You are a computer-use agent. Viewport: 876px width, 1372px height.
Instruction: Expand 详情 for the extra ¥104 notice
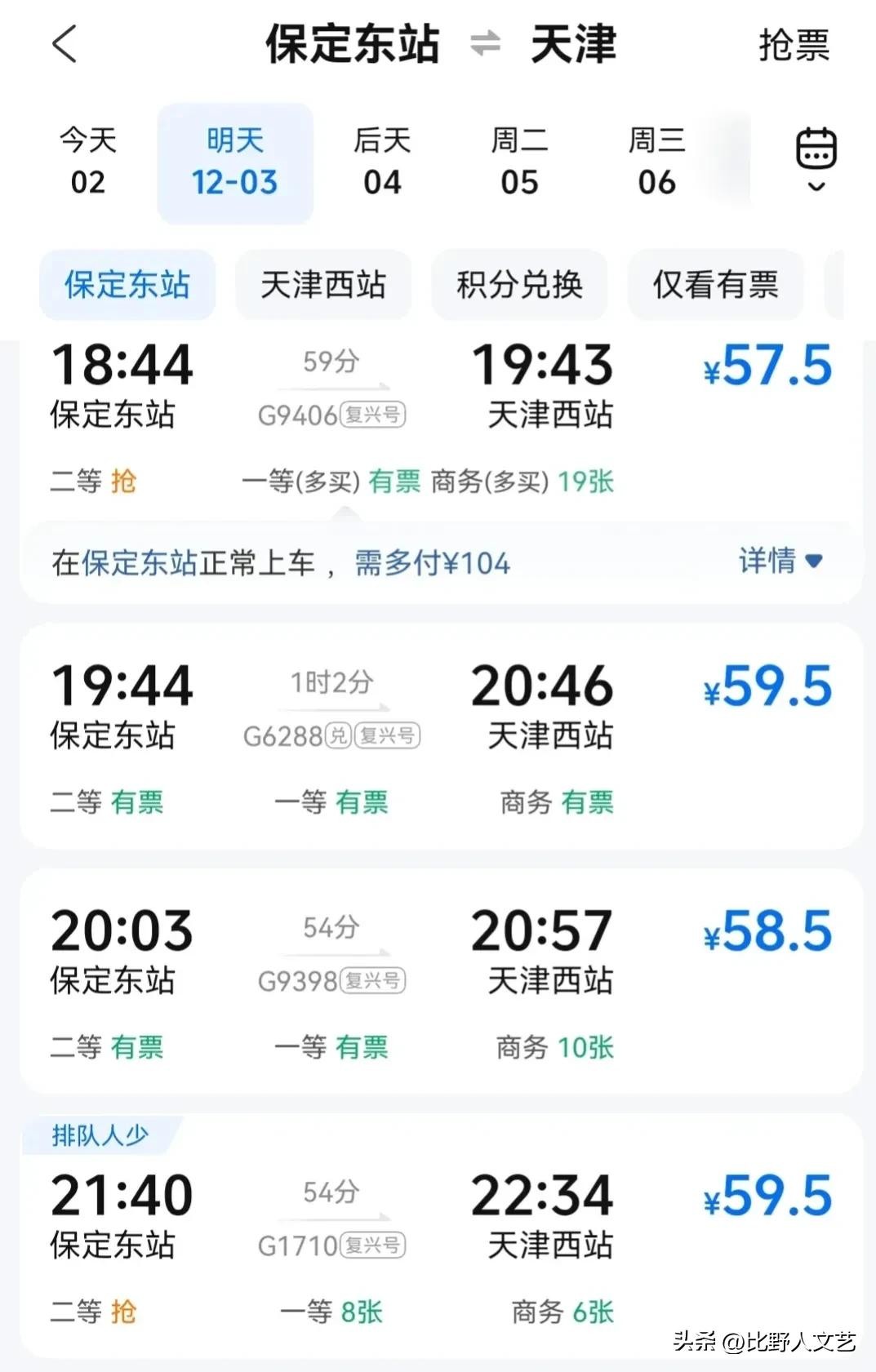(780, 562)
